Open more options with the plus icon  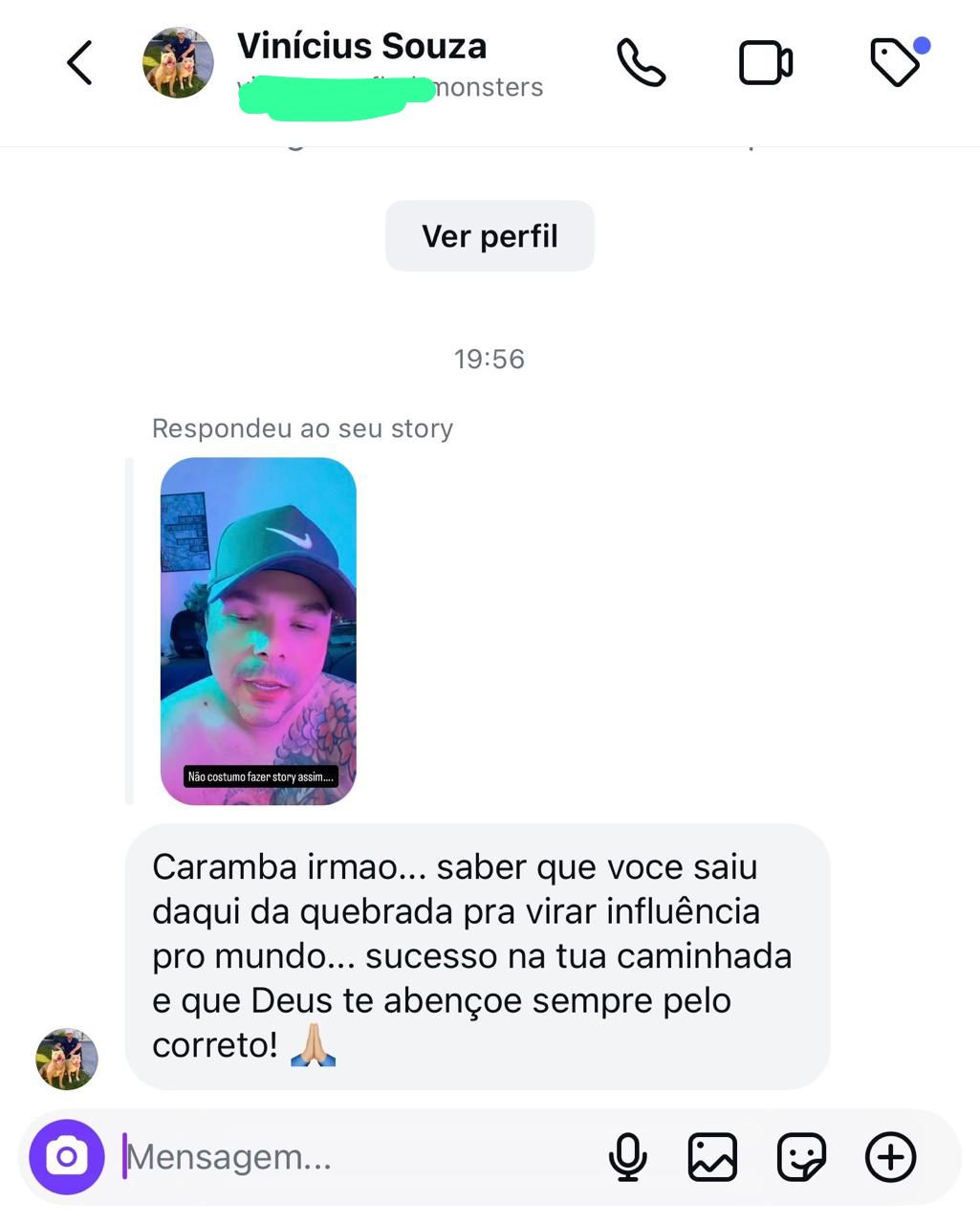coord(890,1157)
